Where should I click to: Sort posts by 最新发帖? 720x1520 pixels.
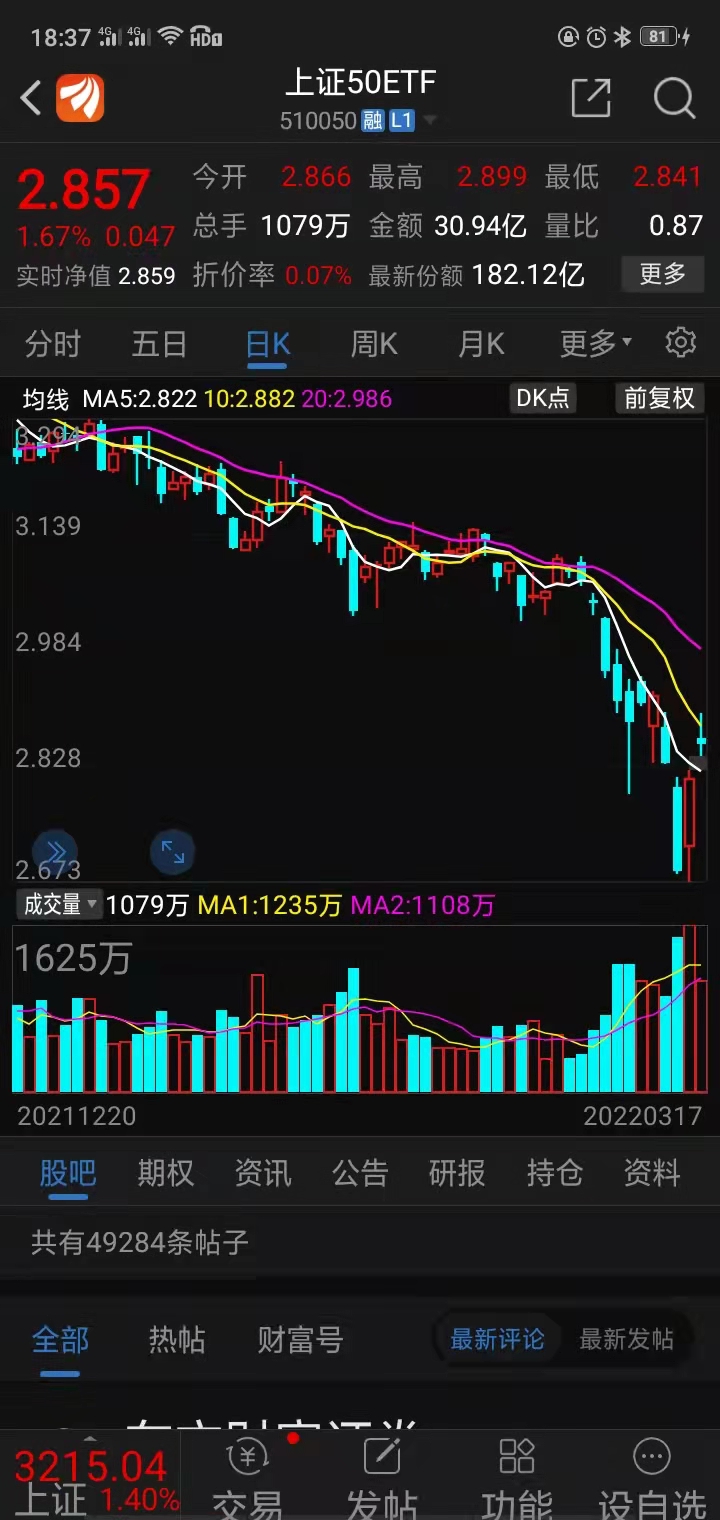[626, 1339]
